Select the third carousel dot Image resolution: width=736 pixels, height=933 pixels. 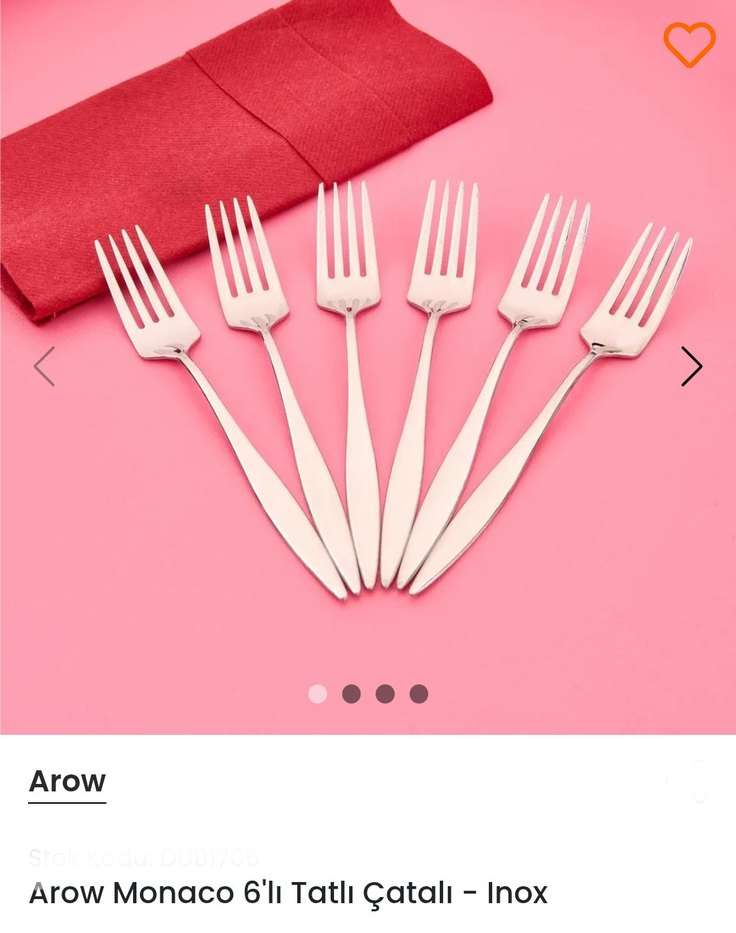[385, 694]
